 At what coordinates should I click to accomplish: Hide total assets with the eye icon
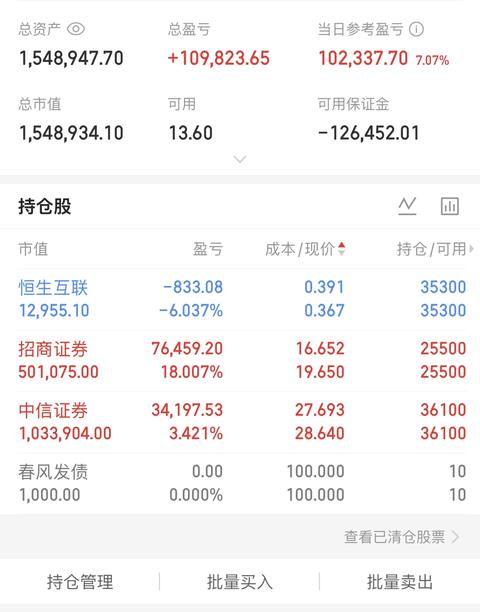click(76, 29)
